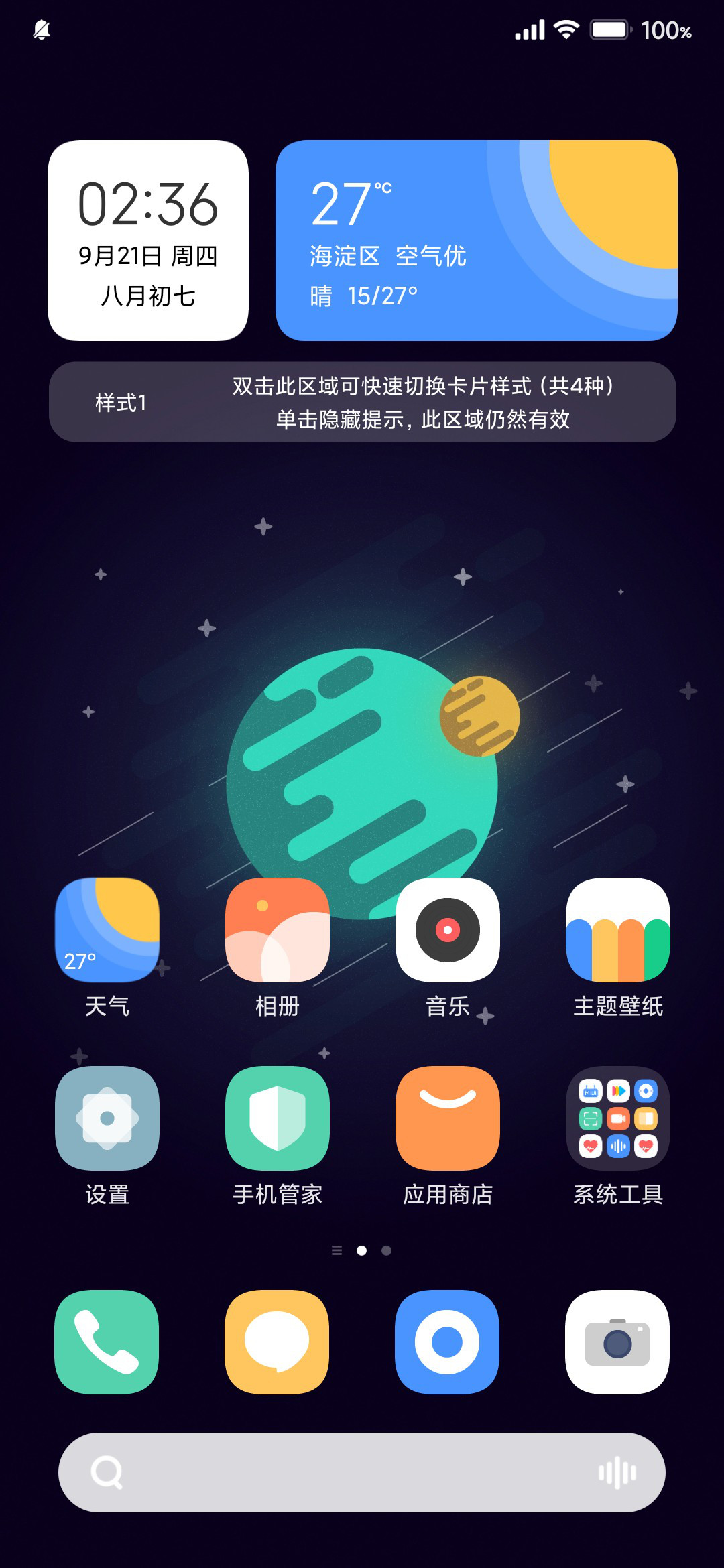724x1568 pixels.
Task: Launch the browser in the dock
Action: click(x=448, y=1342)
